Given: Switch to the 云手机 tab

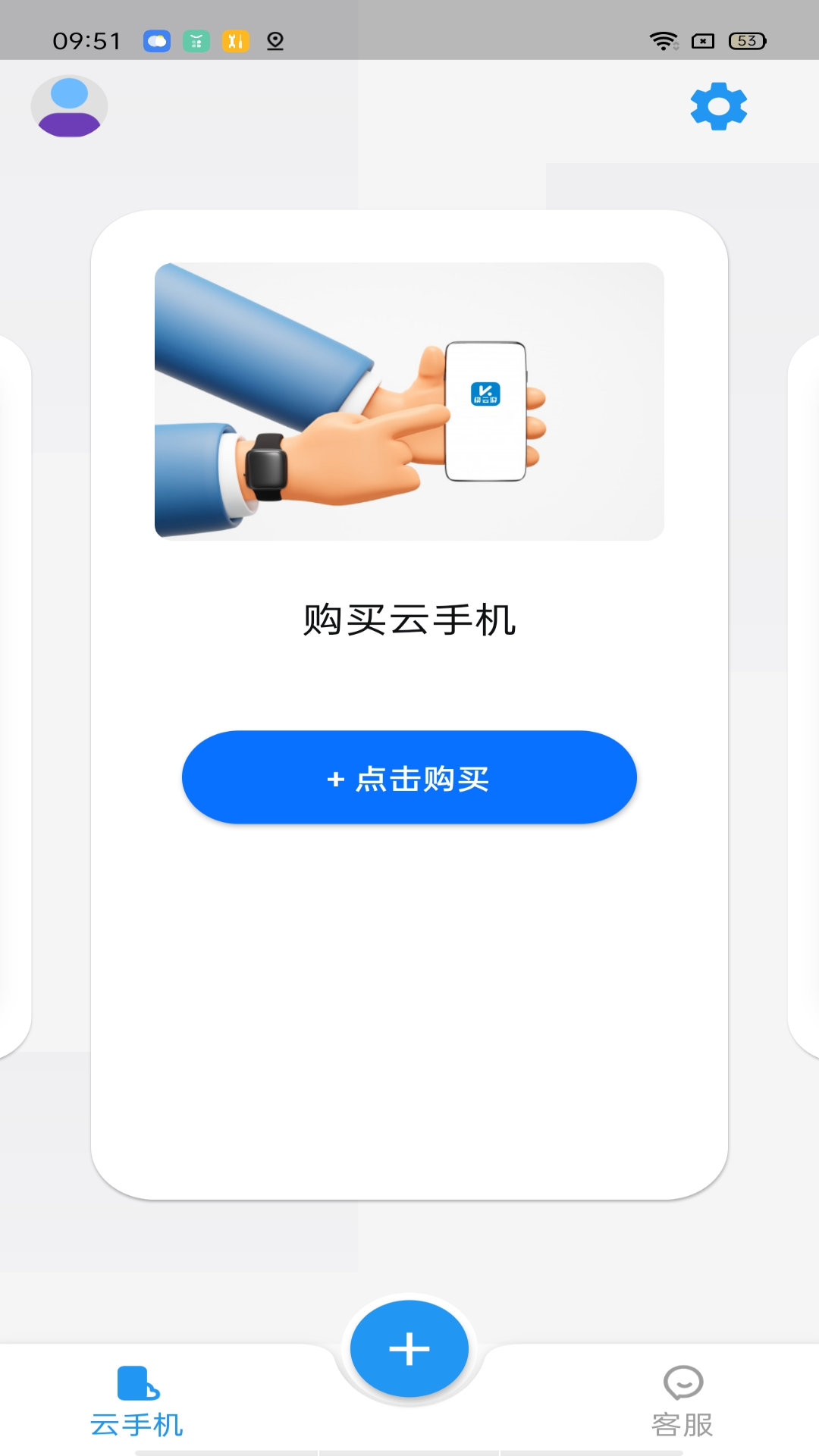Looking at the screenshot, I should pyautogui.click(x=137, y=1403).
